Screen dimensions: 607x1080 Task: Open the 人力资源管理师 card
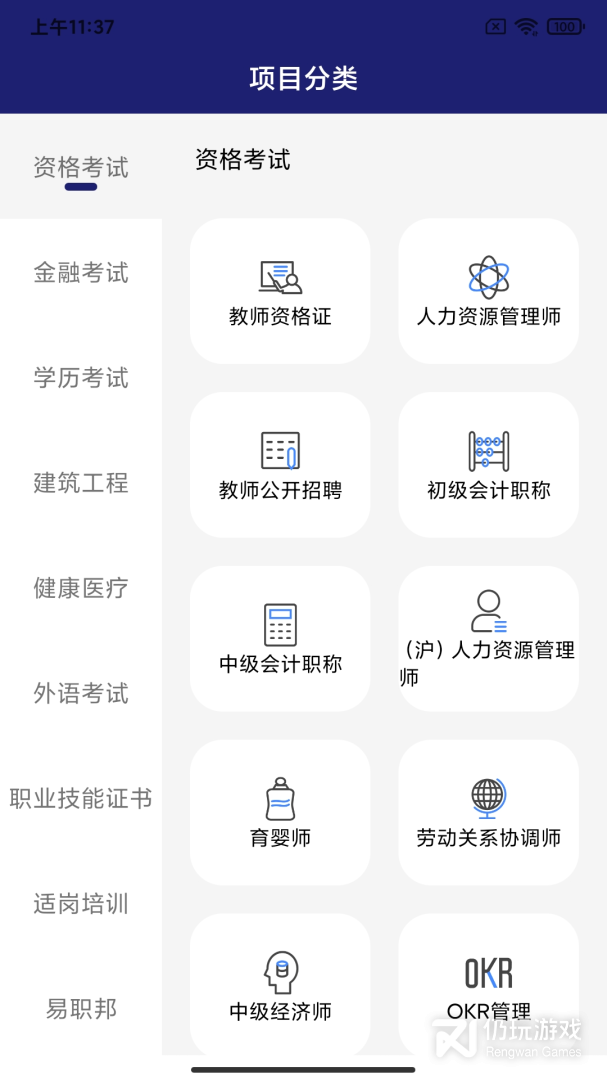(x=488, y=291)
